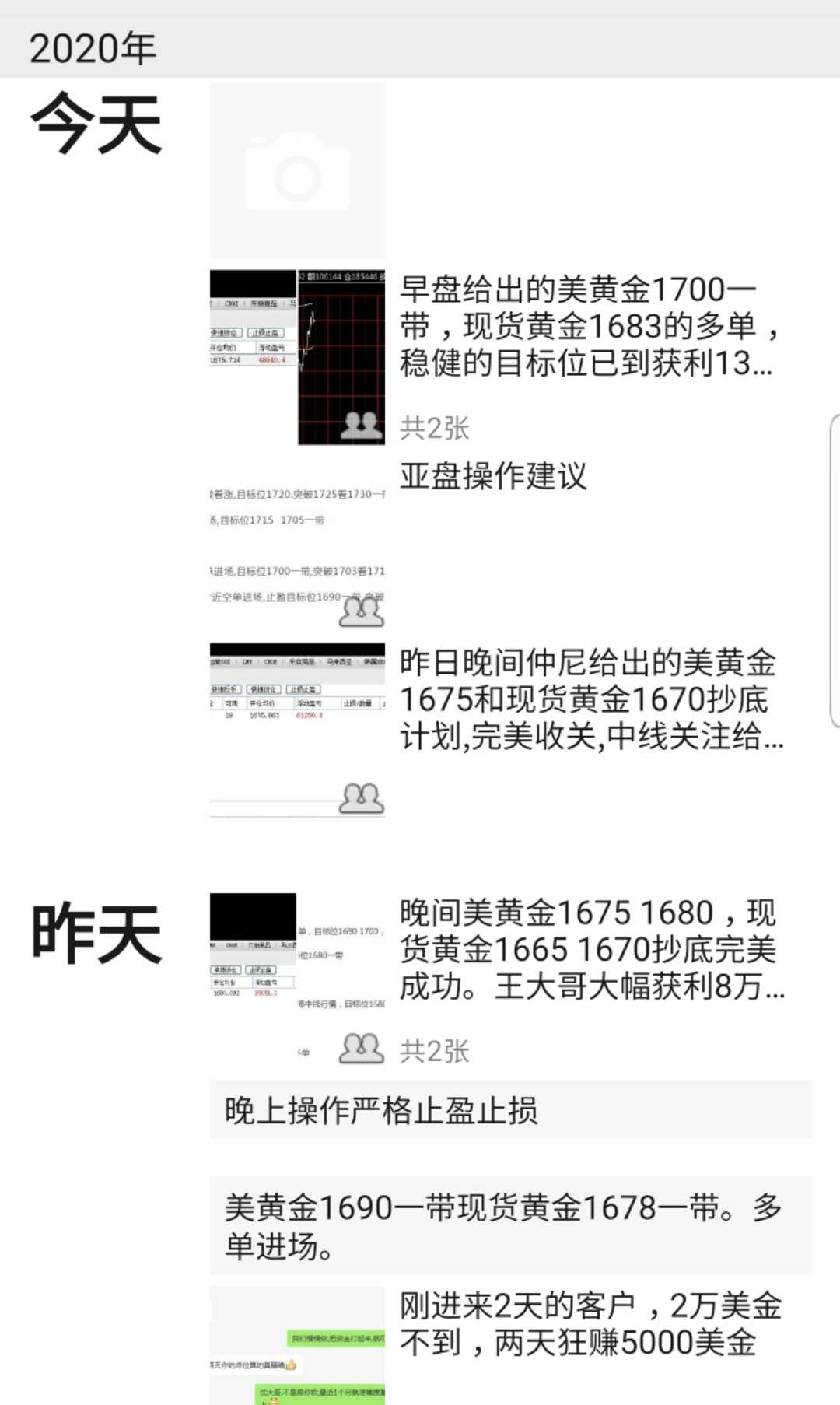840x1405 pixels.
Task: Tap the camera tile to post a moment
Action: (x=297, y=171)
